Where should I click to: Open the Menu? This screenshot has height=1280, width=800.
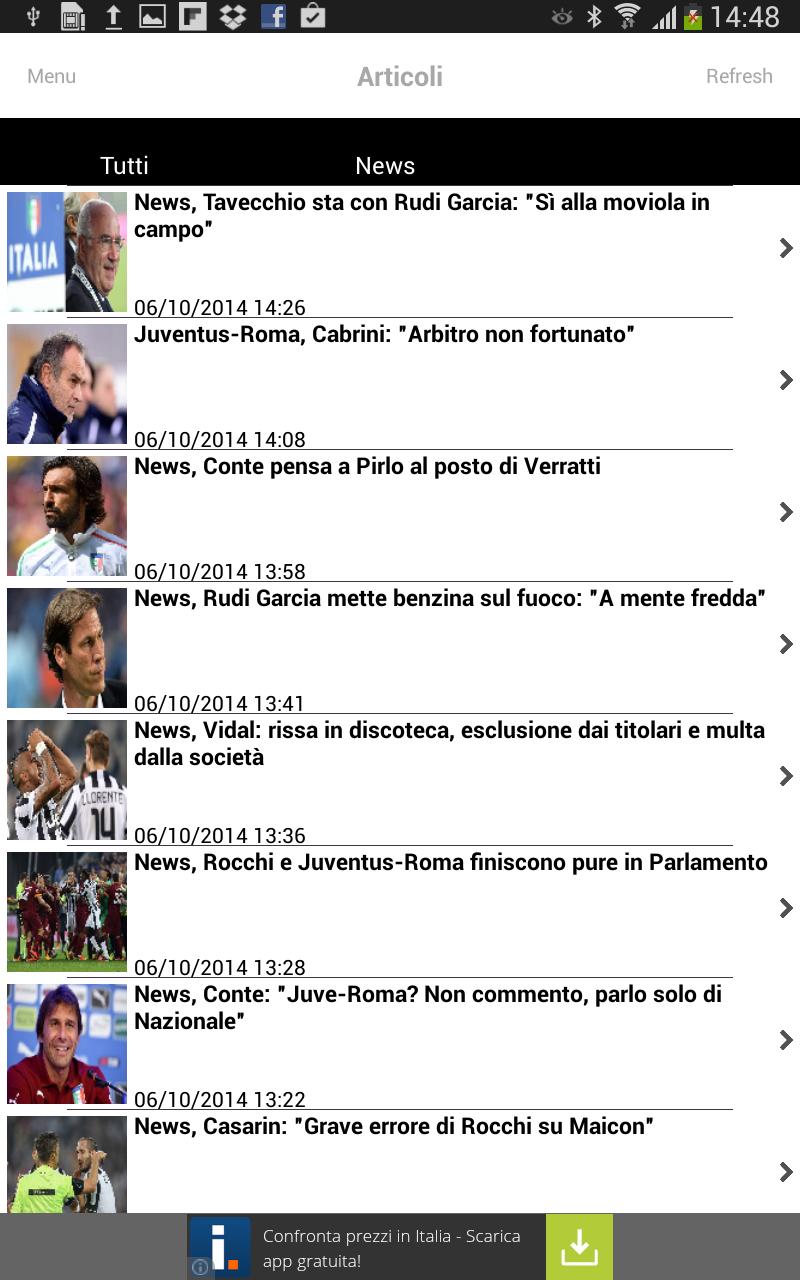(x=50, y=76)
